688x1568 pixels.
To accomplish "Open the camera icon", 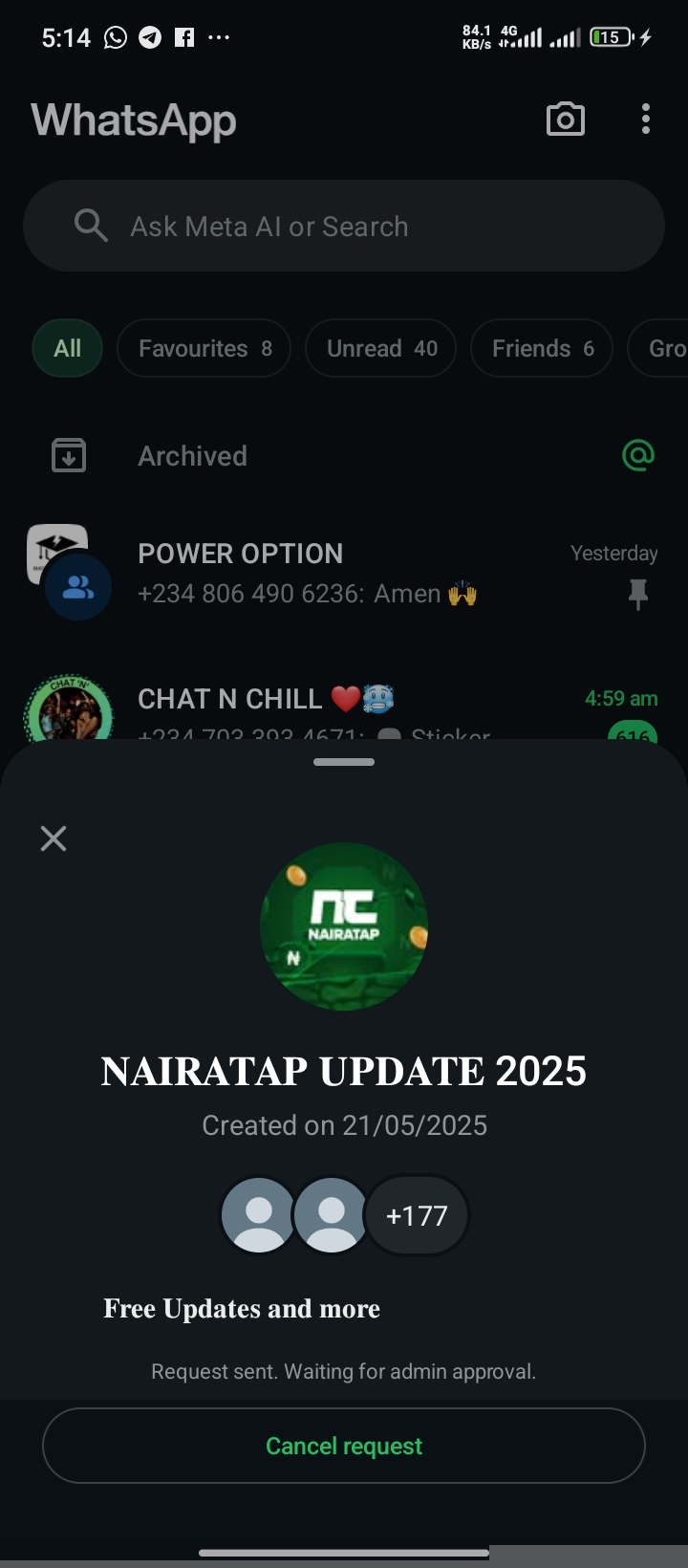I will (565, 120).
